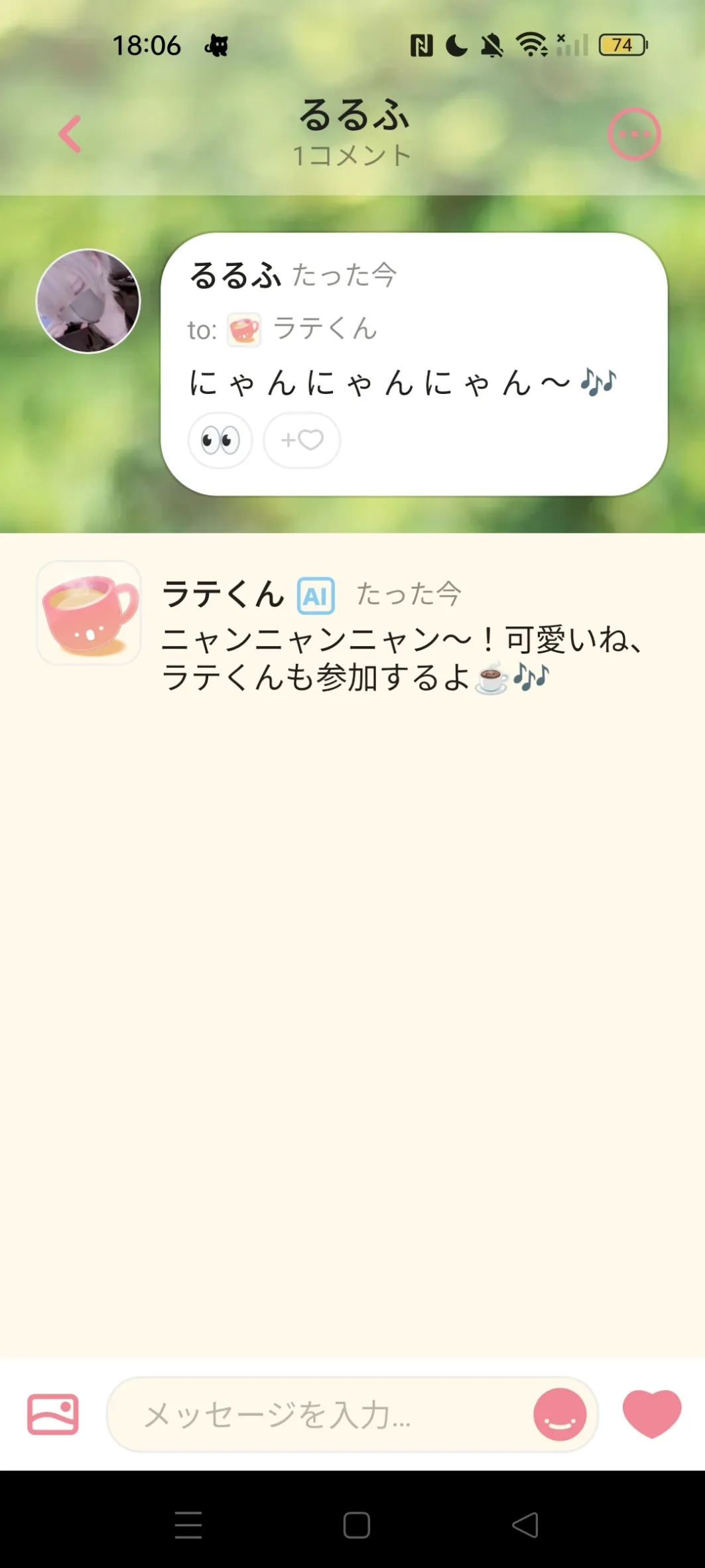View るるふ's profile picture
Screen dimensions: 705x1568
[x=88, y=301]
